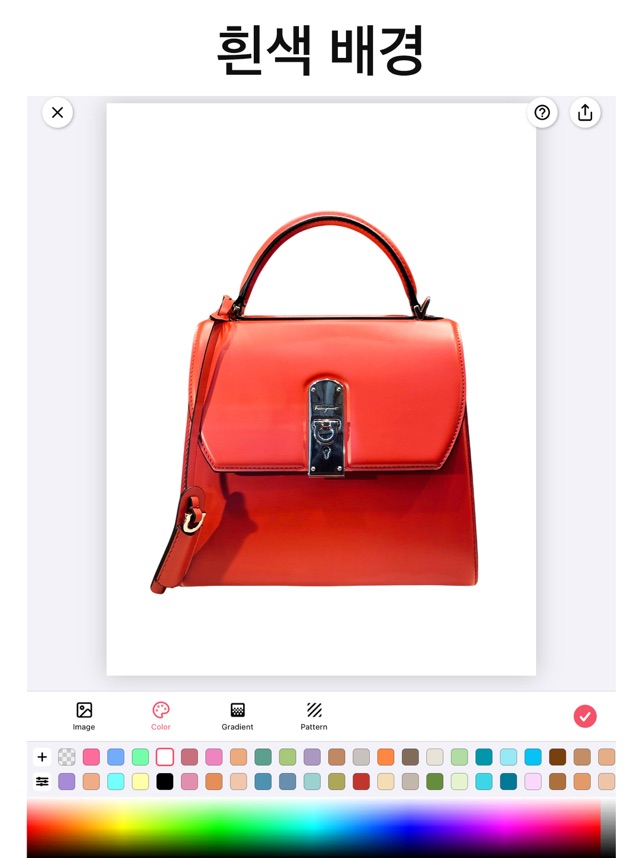Switch to the Image tab
The width and height of the screenshot is (643, 858).
[x=84, y=715]
